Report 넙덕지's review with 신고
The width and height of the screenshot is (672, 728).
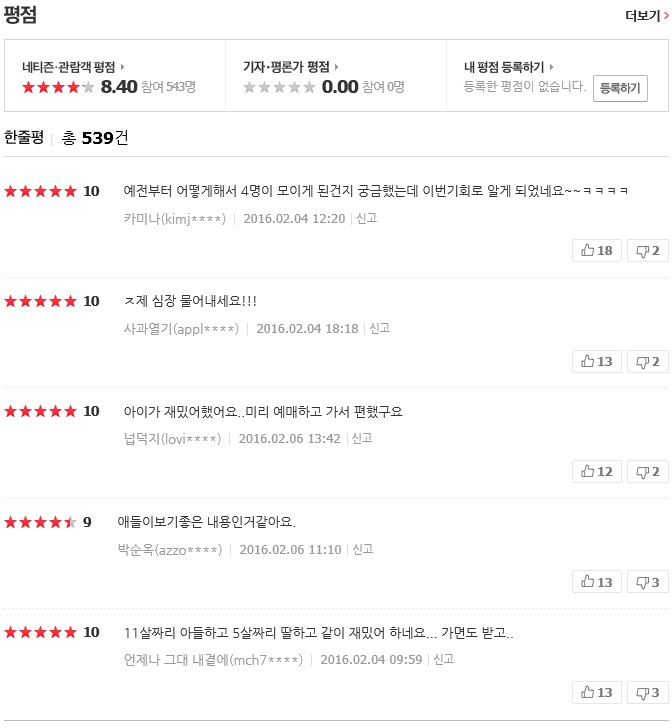tap(362, 438)
